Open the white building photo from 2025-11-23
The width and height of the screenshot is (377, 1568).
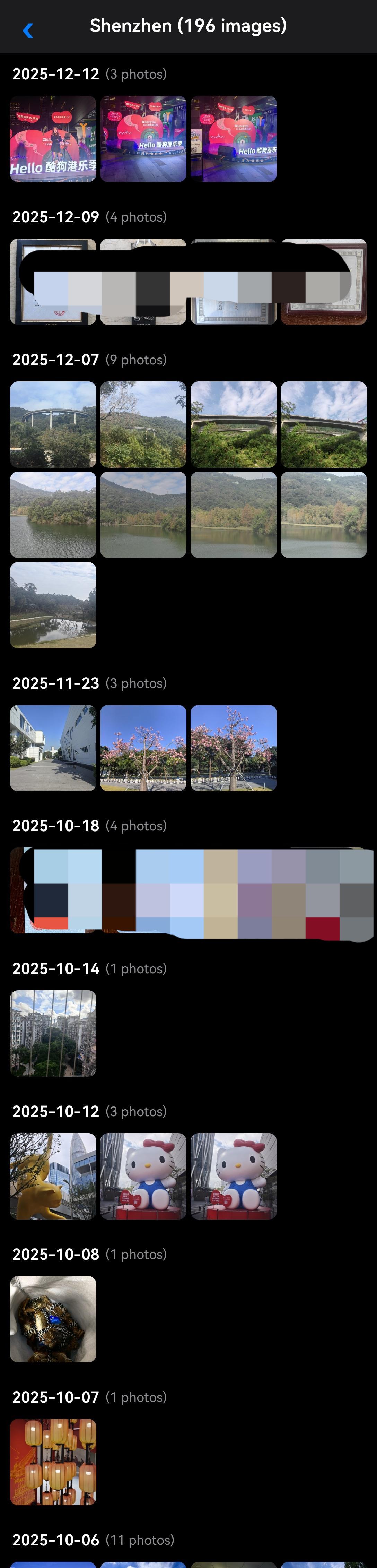click(x=53, y=748)
